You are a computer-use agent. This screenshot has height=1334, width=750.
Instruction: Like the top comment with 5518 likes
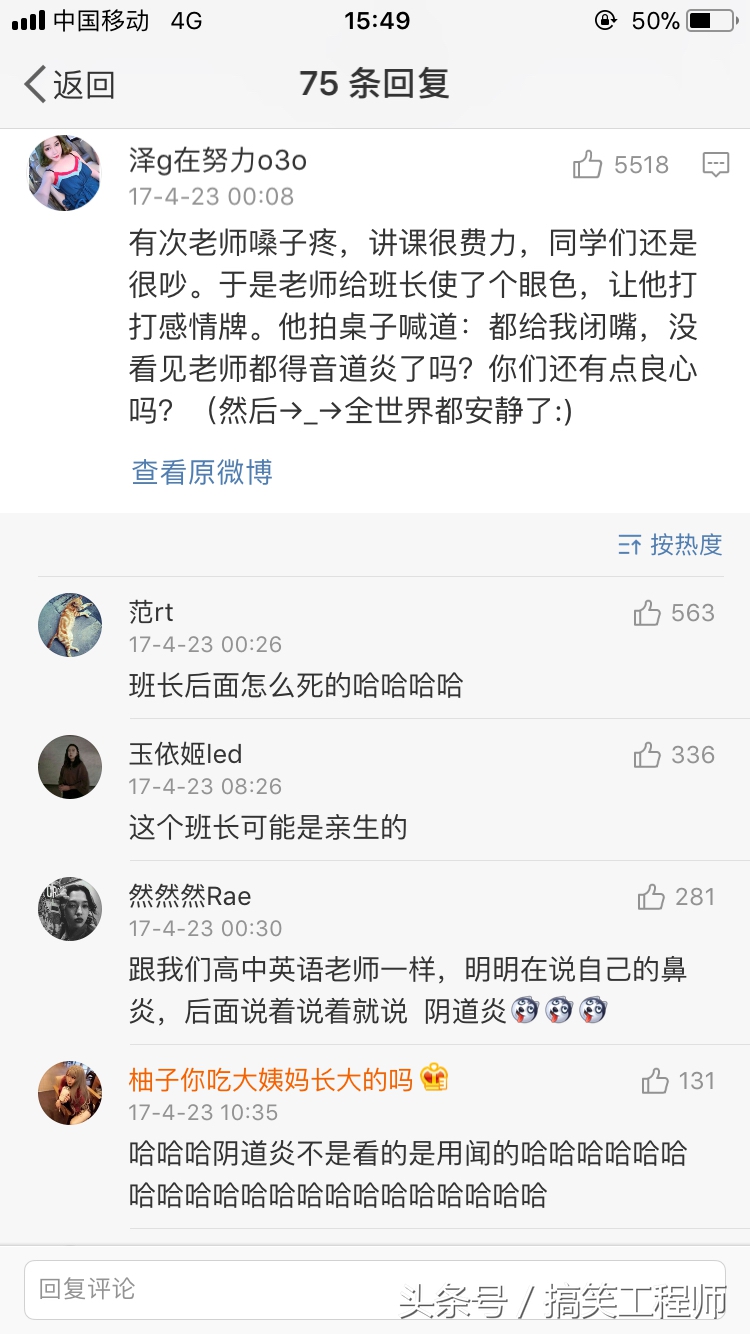pos(589,164)
